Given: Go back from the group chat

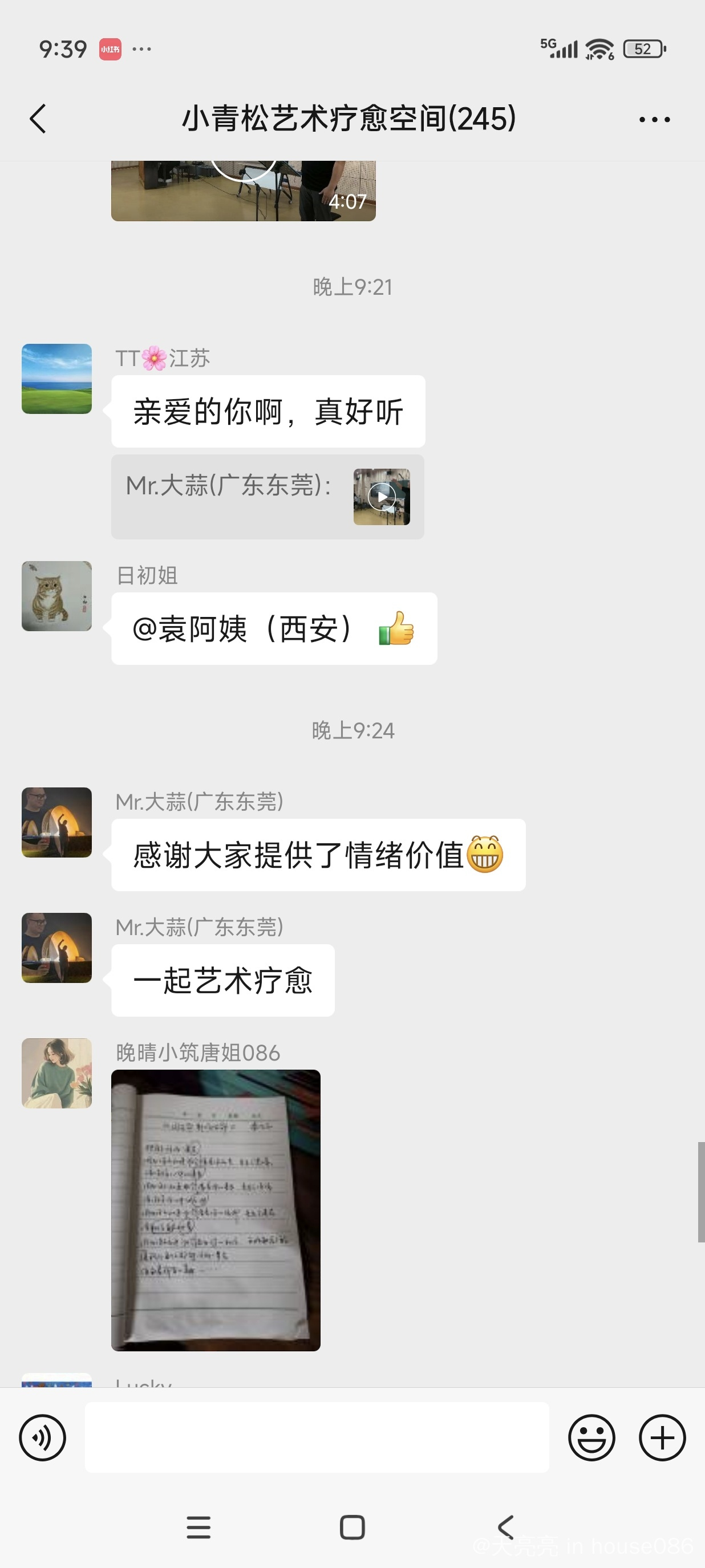Looking at the screenshot, I should (x=38, y=118).
